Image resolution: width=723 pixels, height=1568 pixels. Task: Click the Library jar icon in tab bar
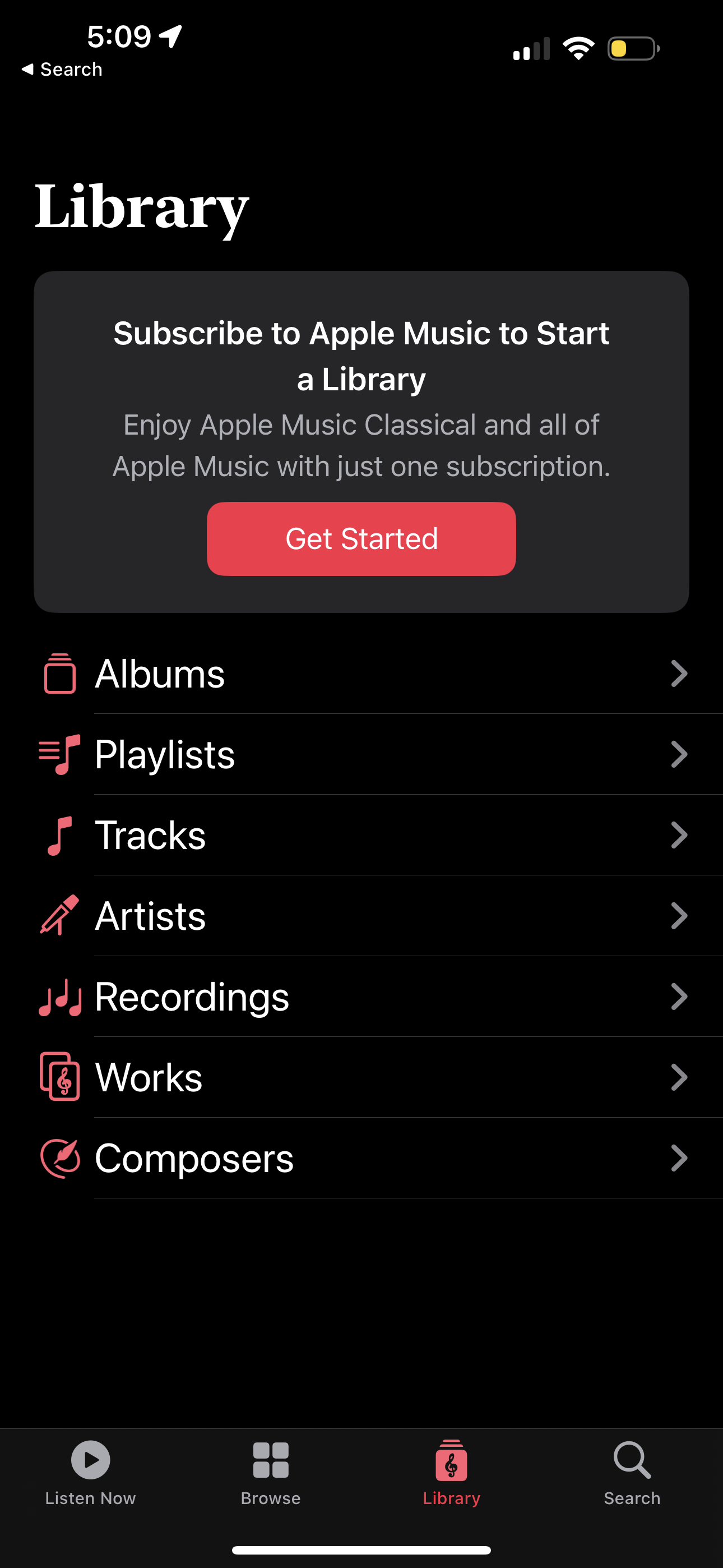tap(451, 1460)
